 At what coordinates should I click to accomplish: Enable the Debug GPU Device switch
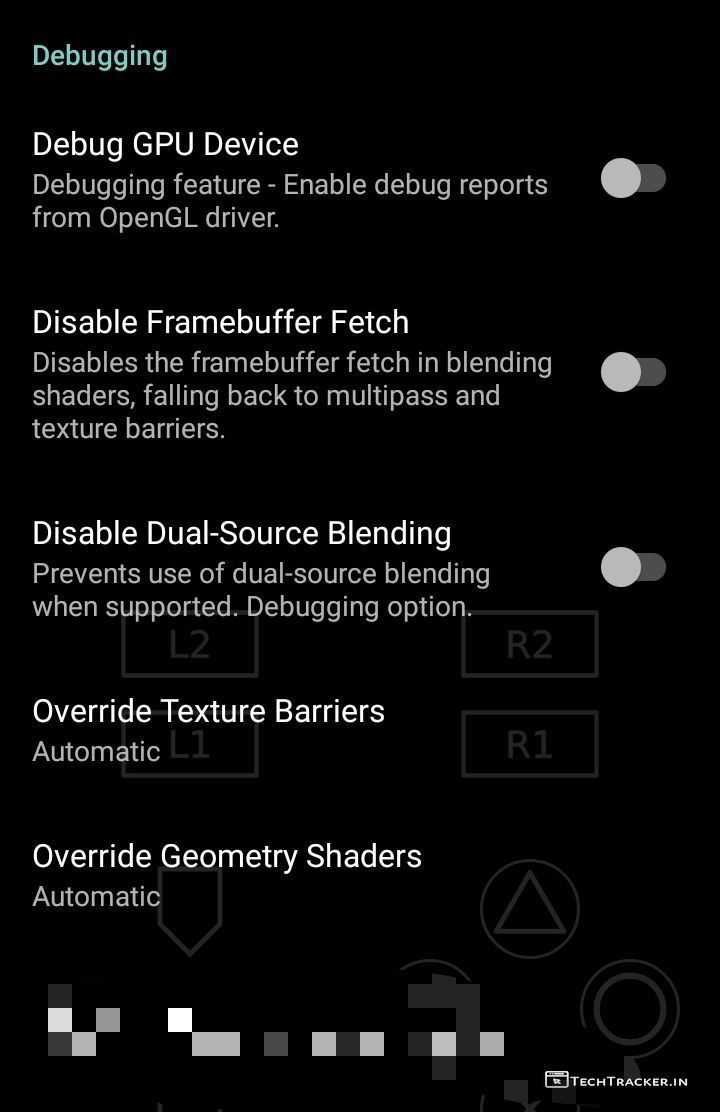point(633,180)
